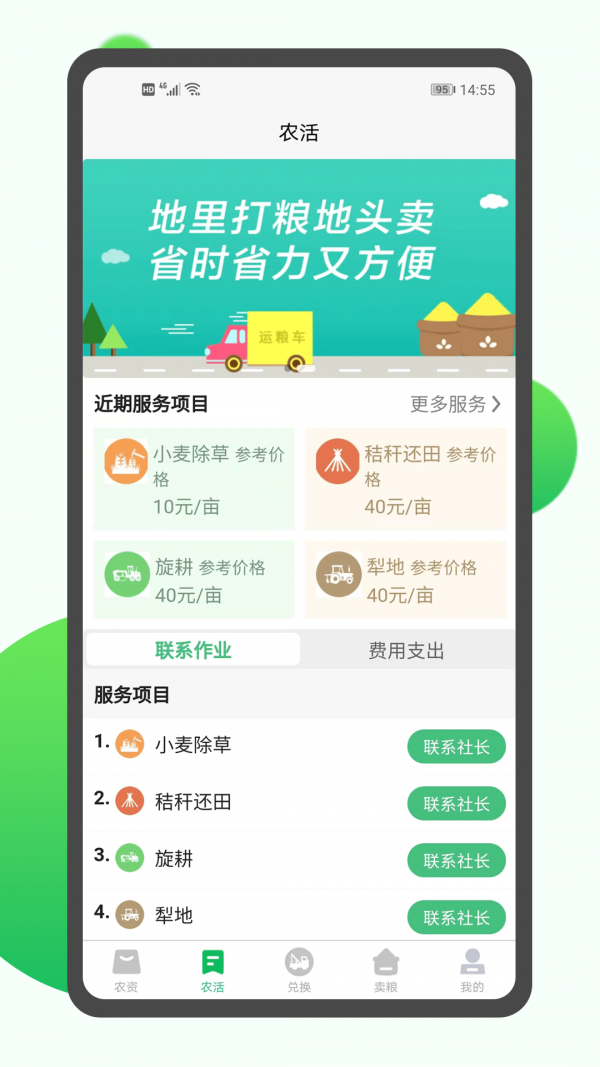
Task: Open the Rotary Tillage service card (旋耕)
Action: [194, 580]
